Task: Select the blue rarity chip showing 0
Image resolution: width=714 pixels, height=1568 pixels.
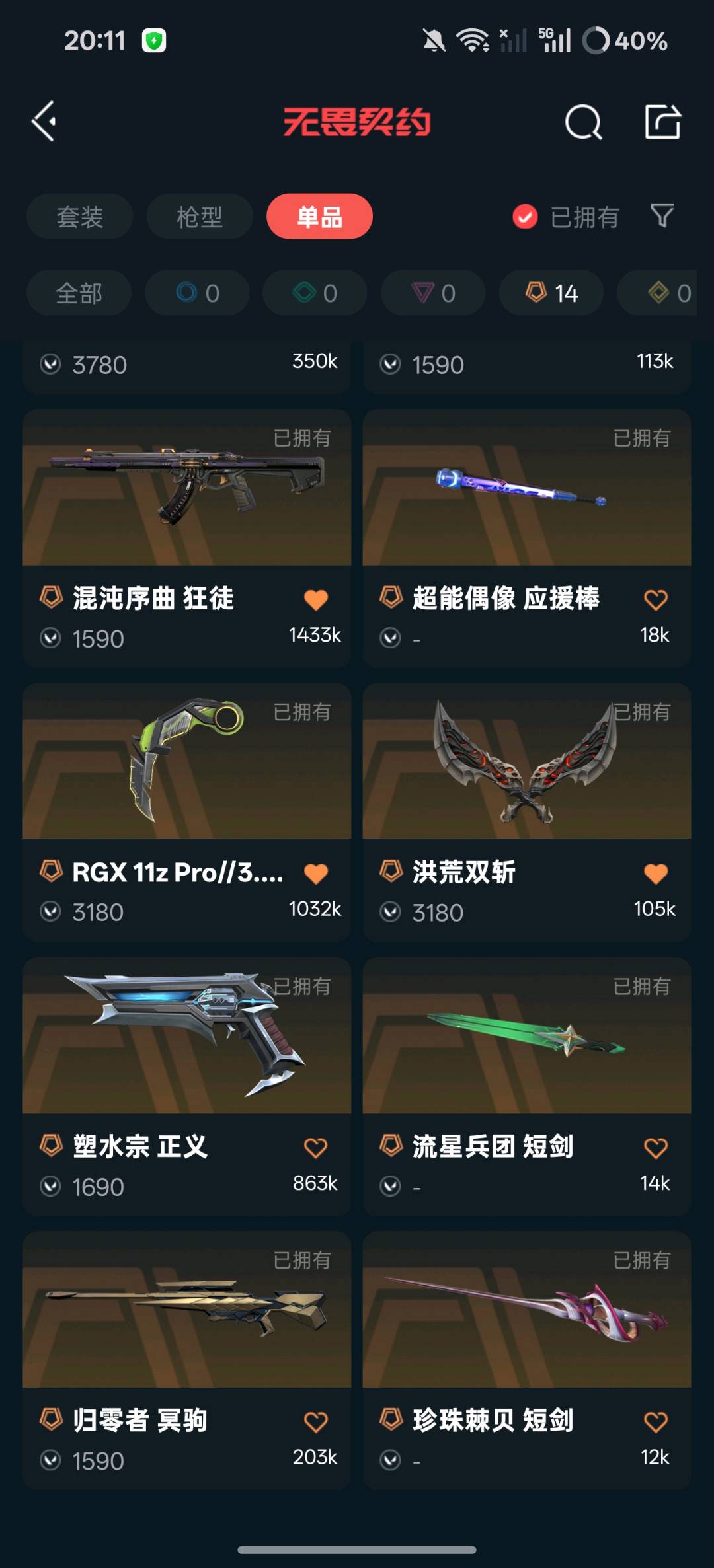Action: coord(197,293)
